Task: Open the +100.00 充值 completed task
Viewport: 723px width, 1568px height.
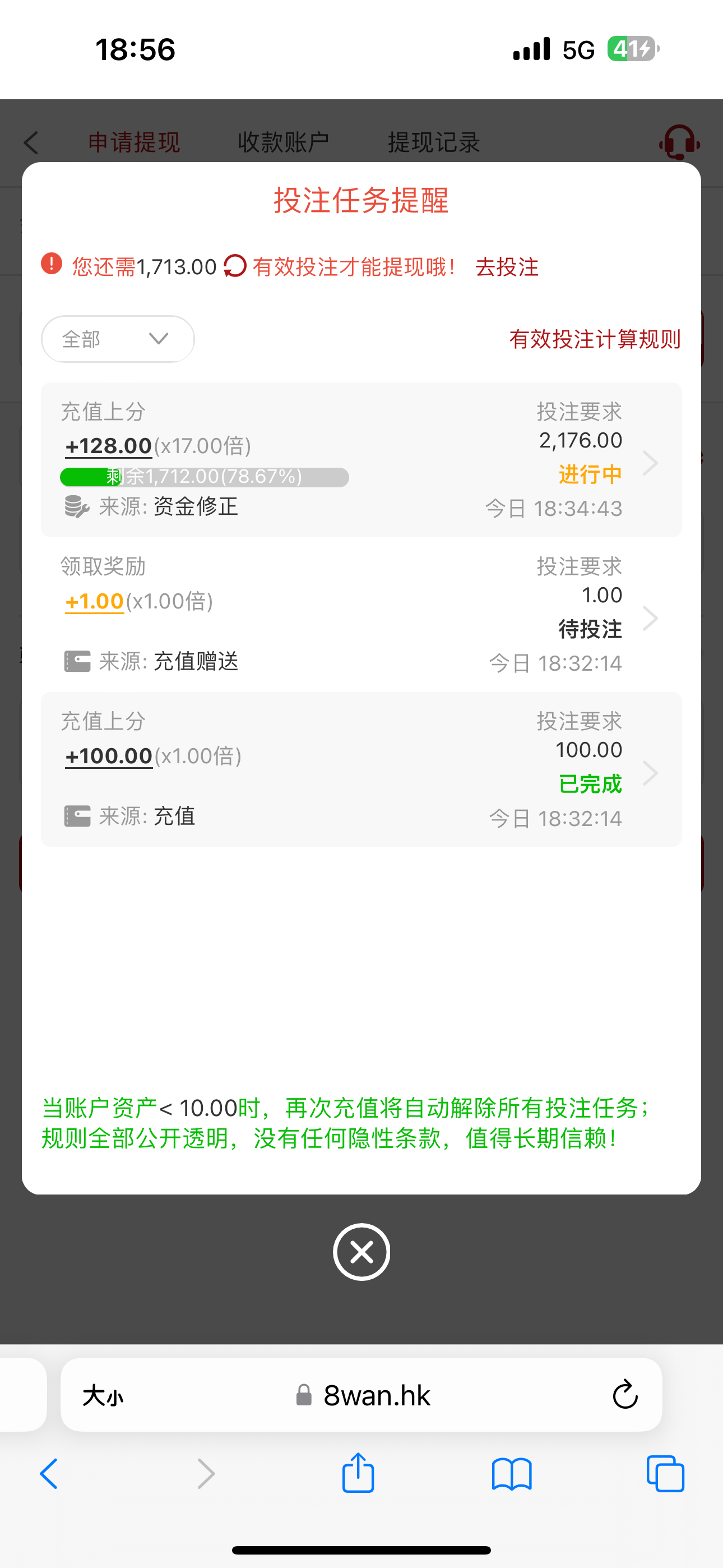Action: pyautogui.click(x=361, y=769)
